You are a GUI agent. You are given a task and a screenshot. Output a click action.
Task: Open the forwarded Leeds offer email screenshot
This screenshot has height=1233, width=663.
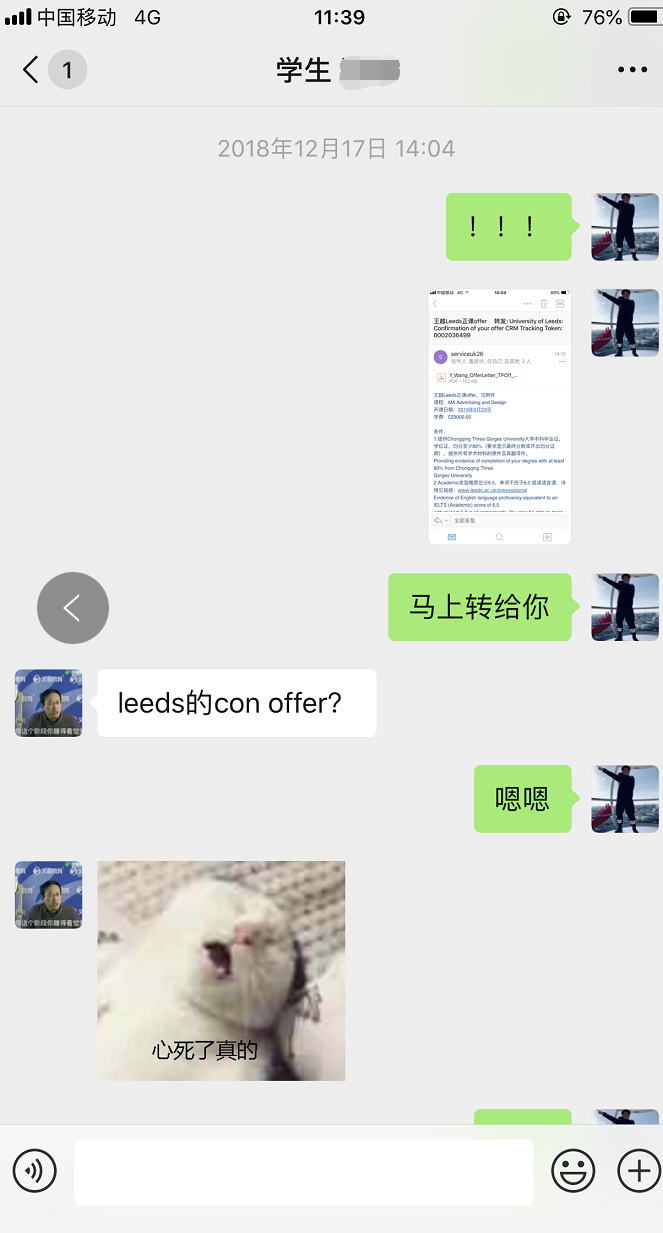click(x=499, y=416)
